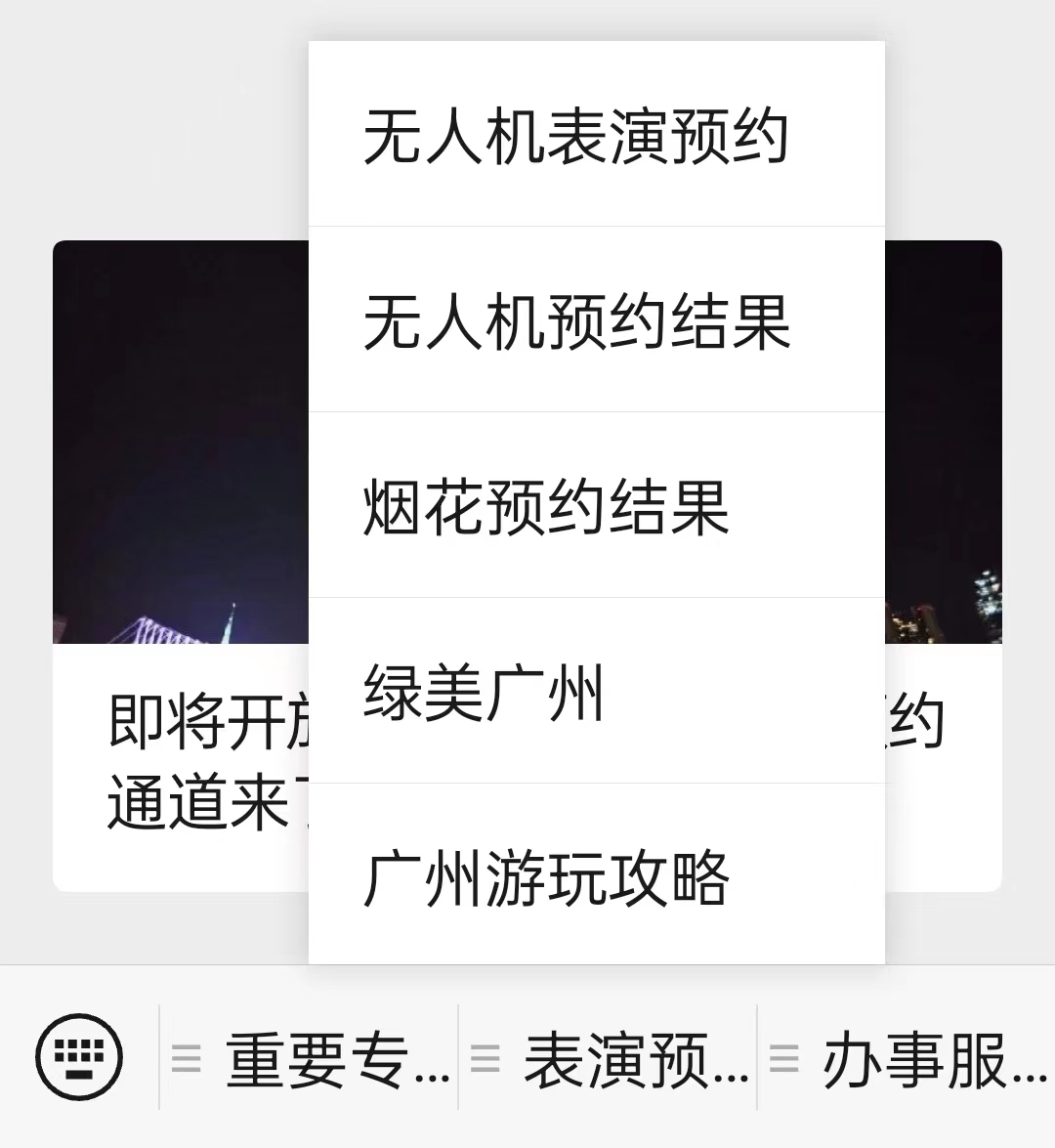The image size is (1055, 1148).
Task: Expand the 重要专… bottom menu
Action: (x=311, y=1059)
